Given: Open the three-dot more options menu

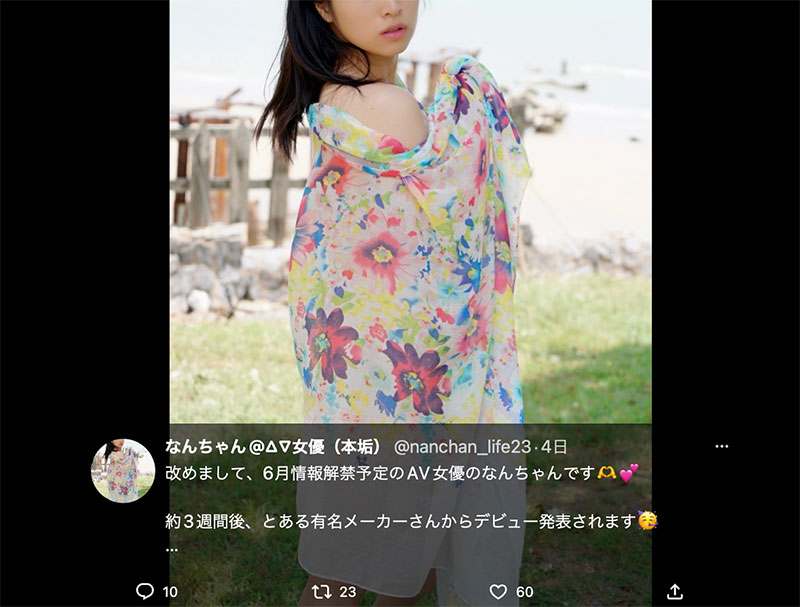Looking at the screenshot, I should (x=722, y=446).
